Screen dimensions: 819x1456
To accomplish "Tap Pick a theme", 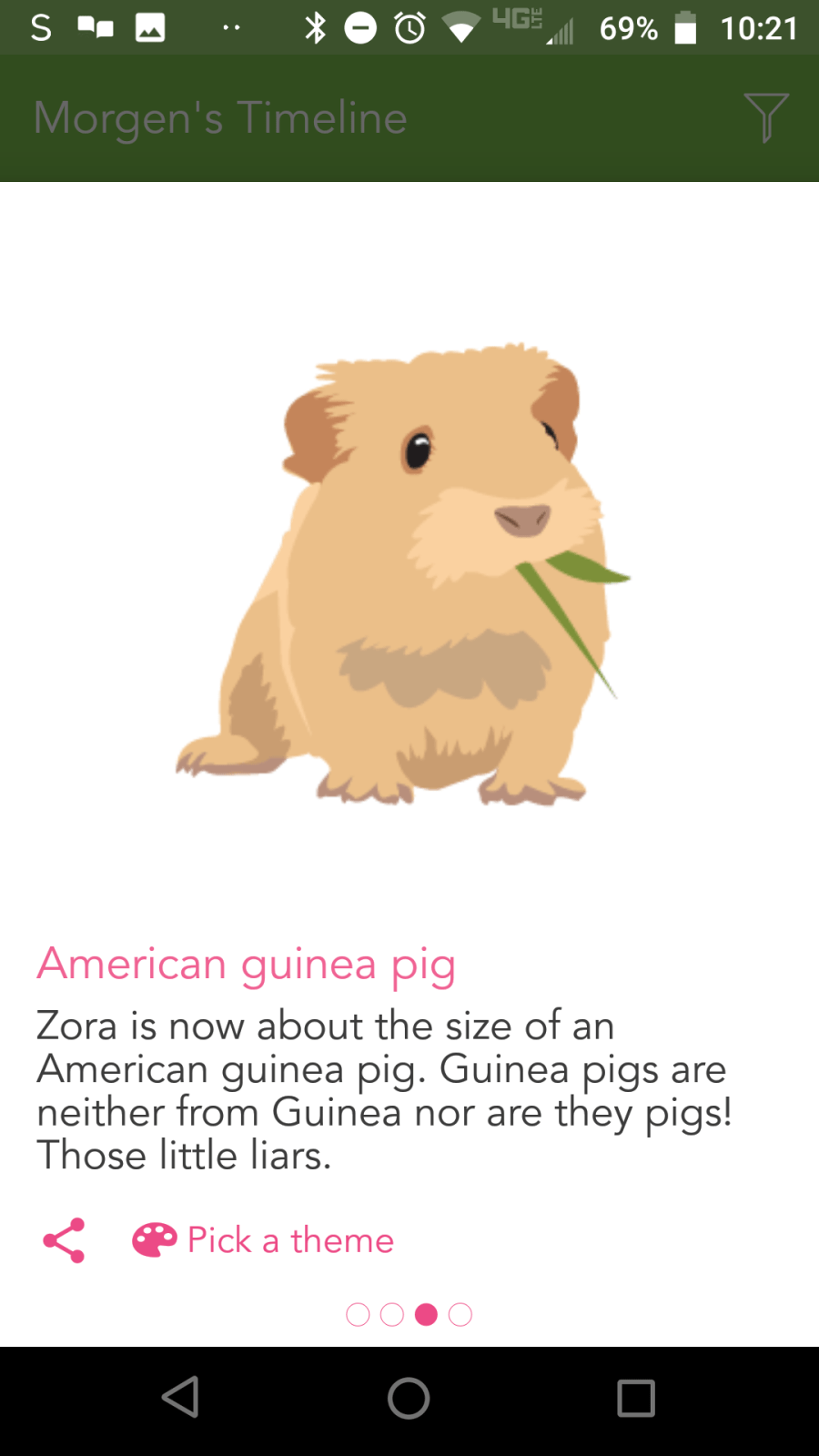I will (264, 1240).
